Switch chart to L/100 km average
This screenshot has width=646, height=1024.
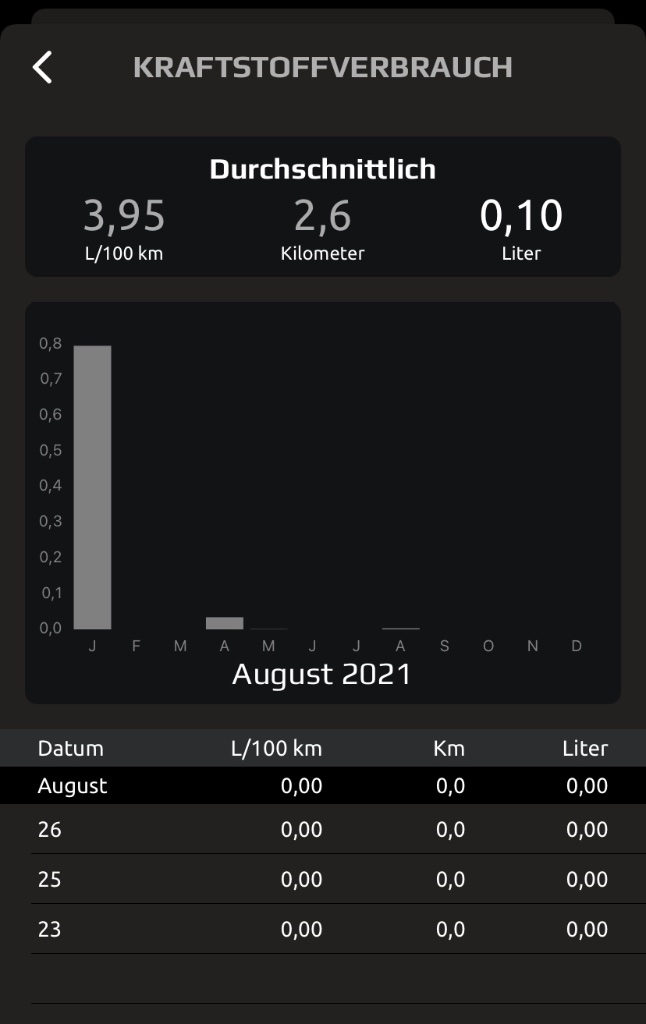[124, 227]
